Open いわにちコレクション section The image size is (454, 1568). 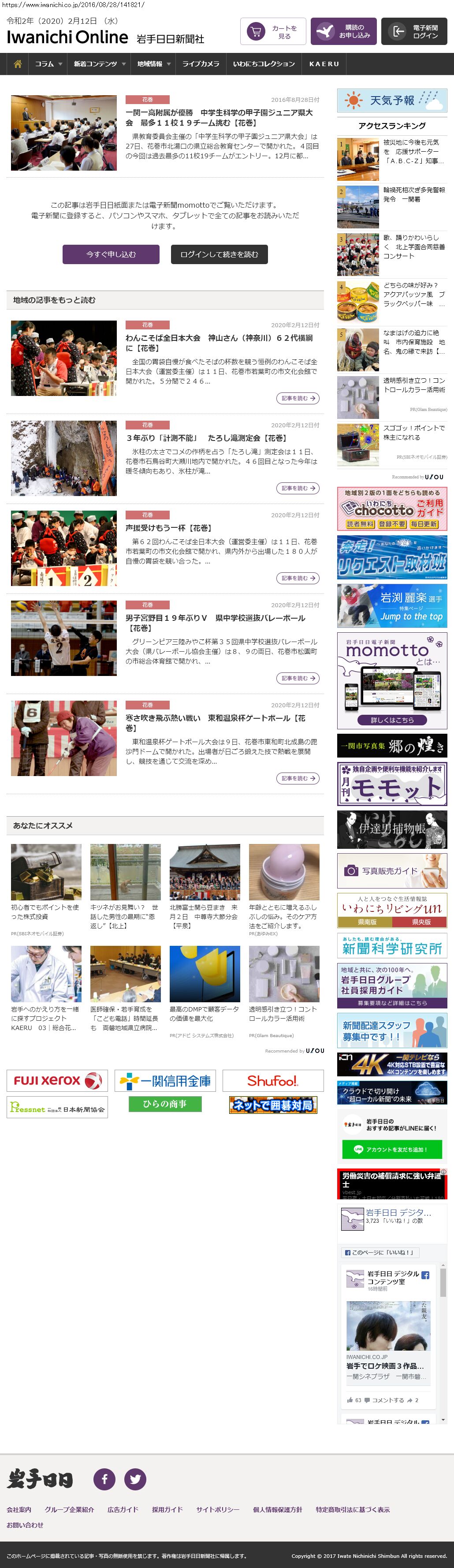click(x=264, y=64)
